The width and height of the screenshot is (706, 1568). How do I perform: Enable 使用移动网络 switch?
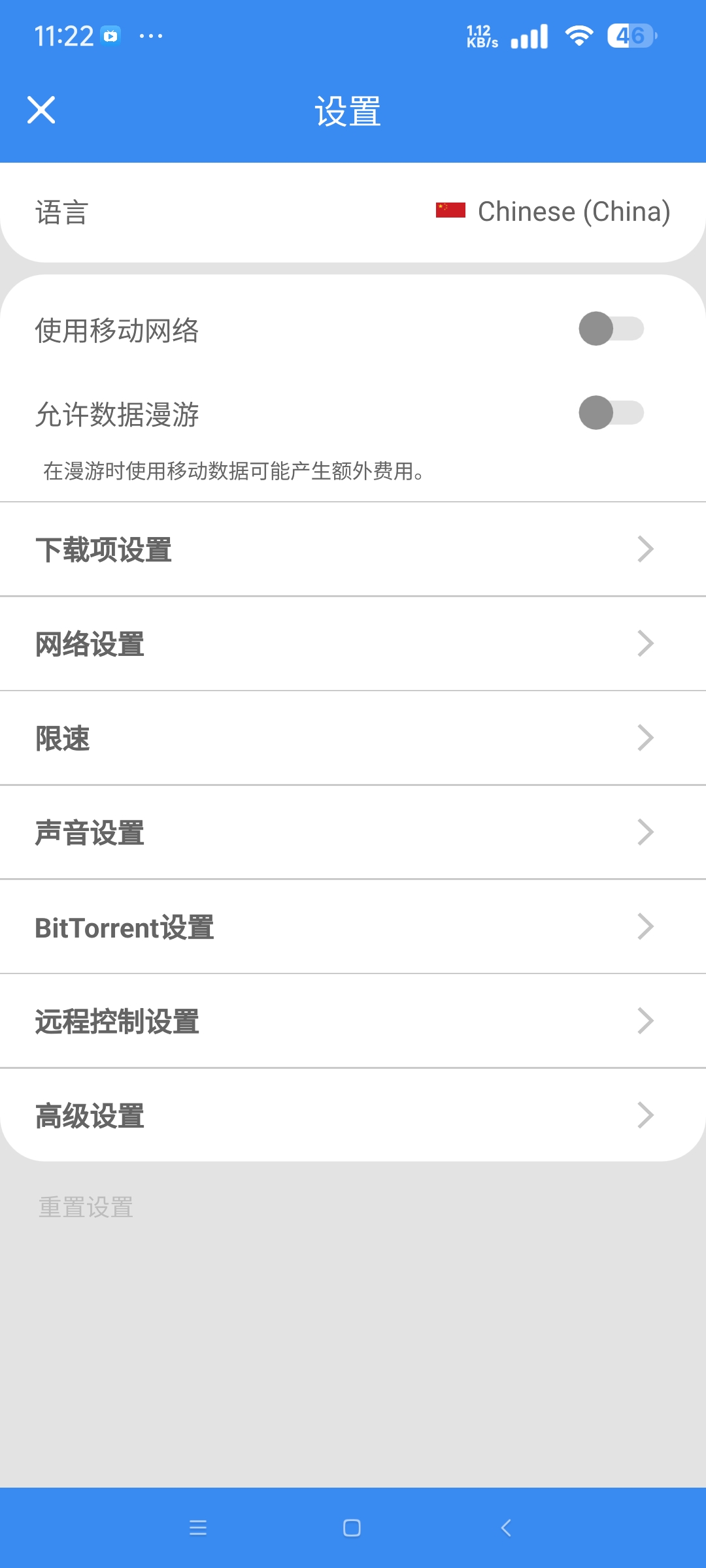(611, 329)
